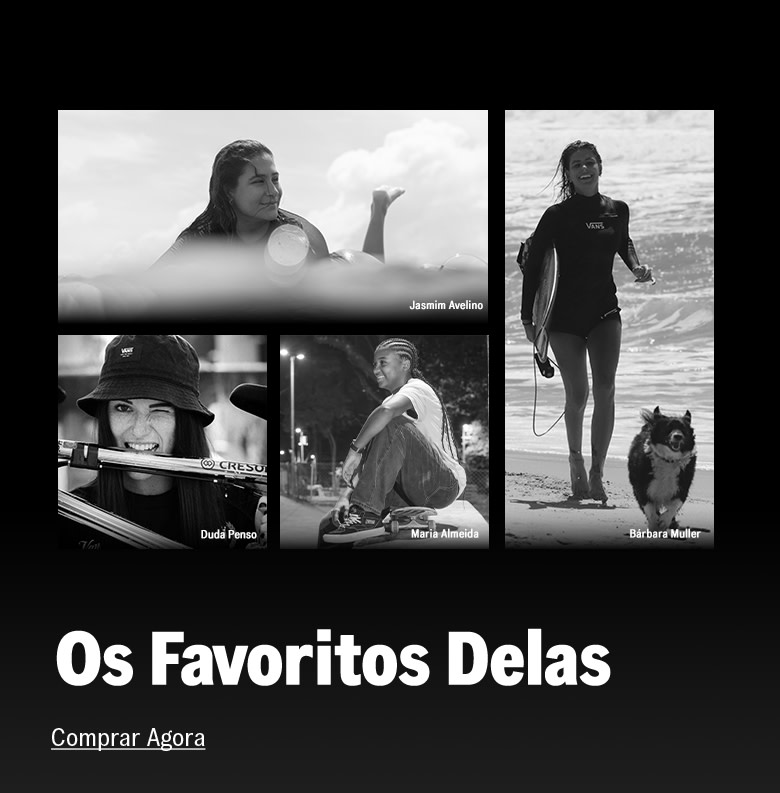
Task: Select the Maria Almeida photo
Action: click(x=385, y=440)
